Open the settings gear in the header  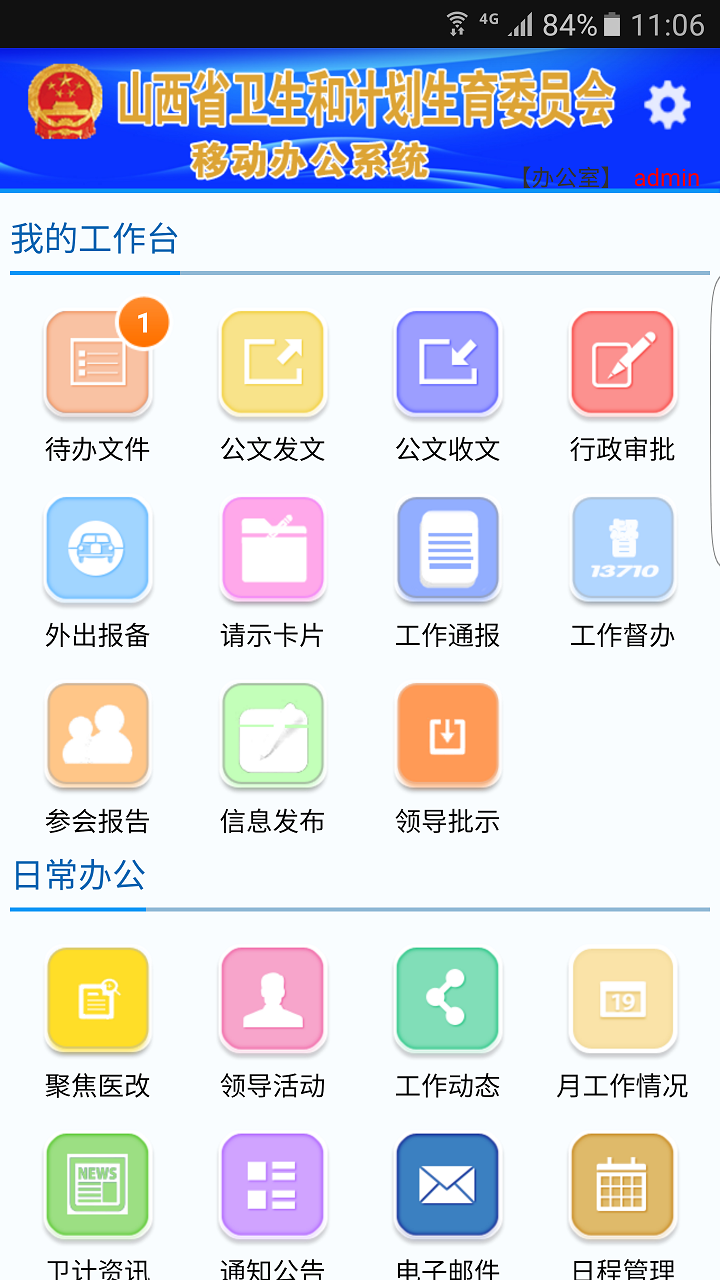click(666, 104)
